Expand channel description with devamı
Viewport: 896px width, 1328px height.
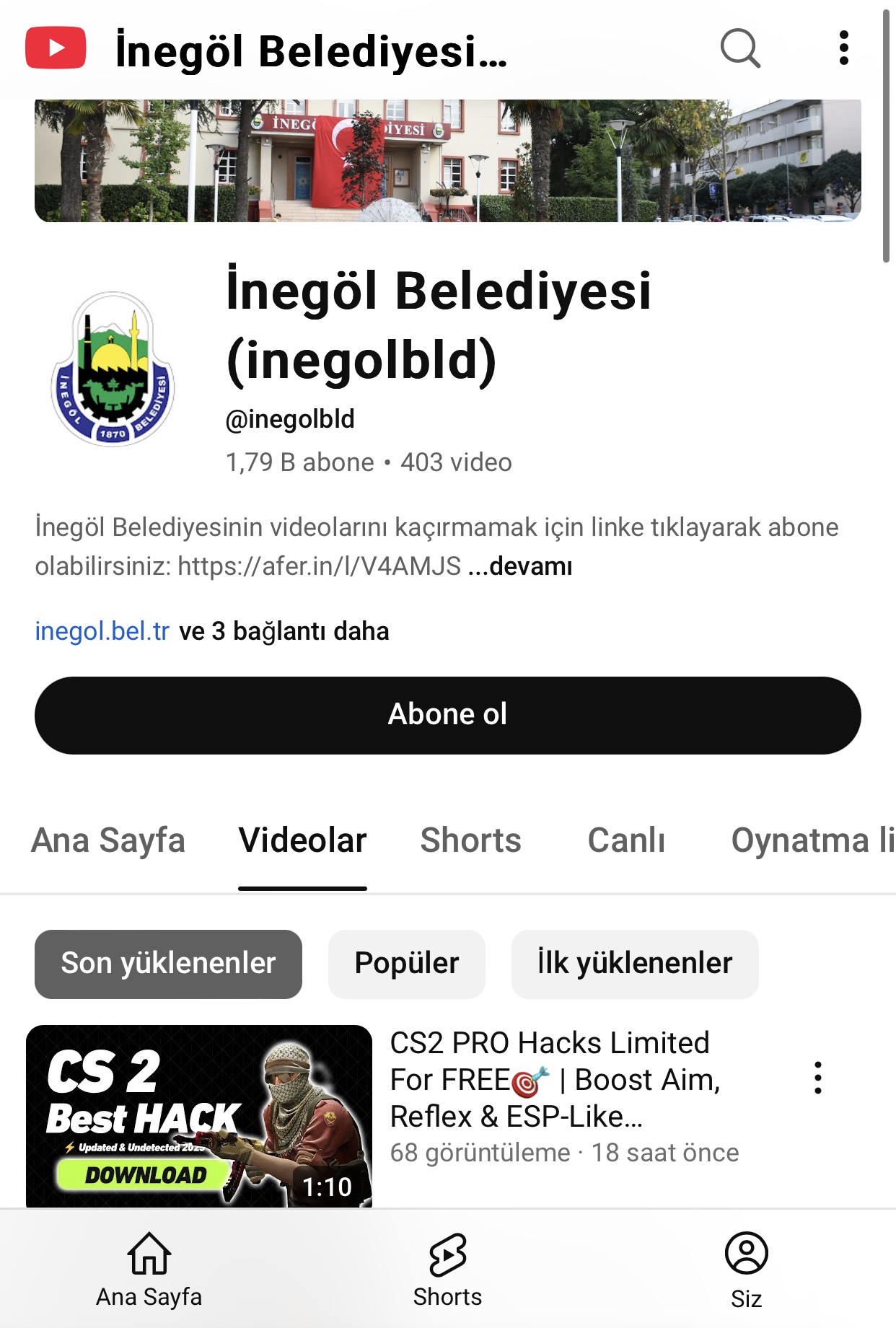coord(522,566)
